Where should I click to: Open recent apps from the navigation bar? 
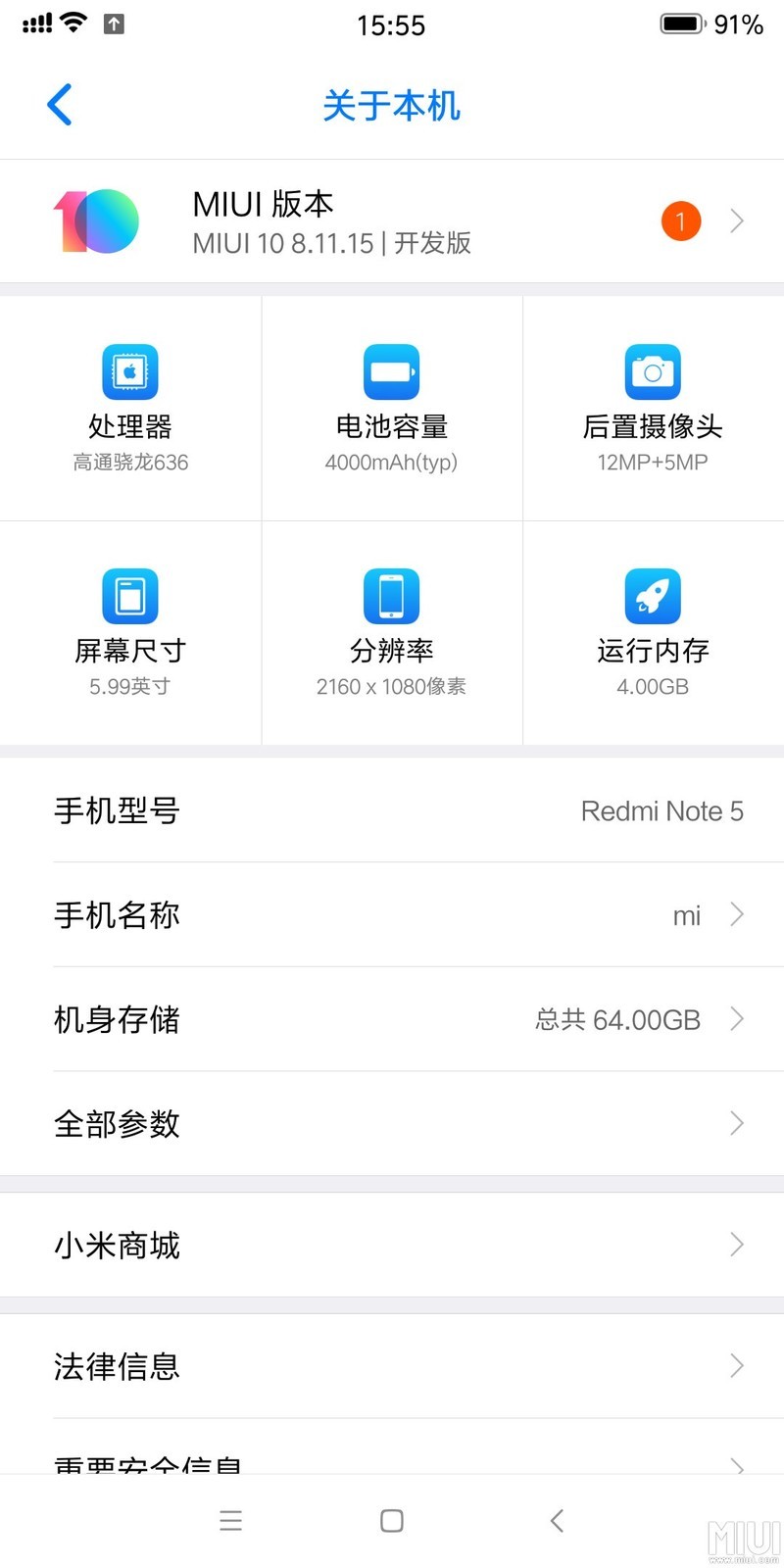[x=230, y=1520]
